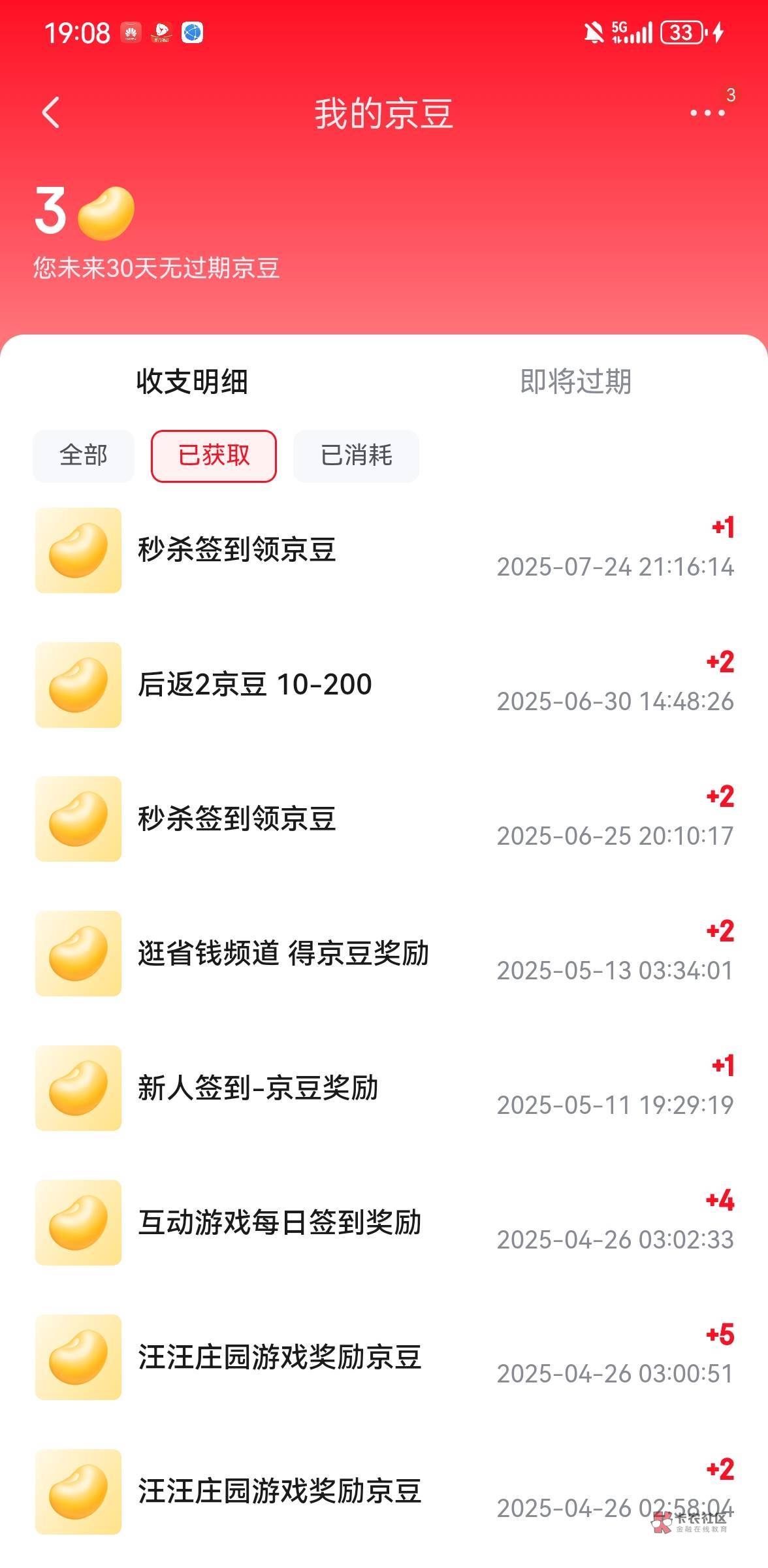The height and width of the screenshot is (1568, 768).
Task: Go back from 我的京豆 page
Action: click(51, 112)
